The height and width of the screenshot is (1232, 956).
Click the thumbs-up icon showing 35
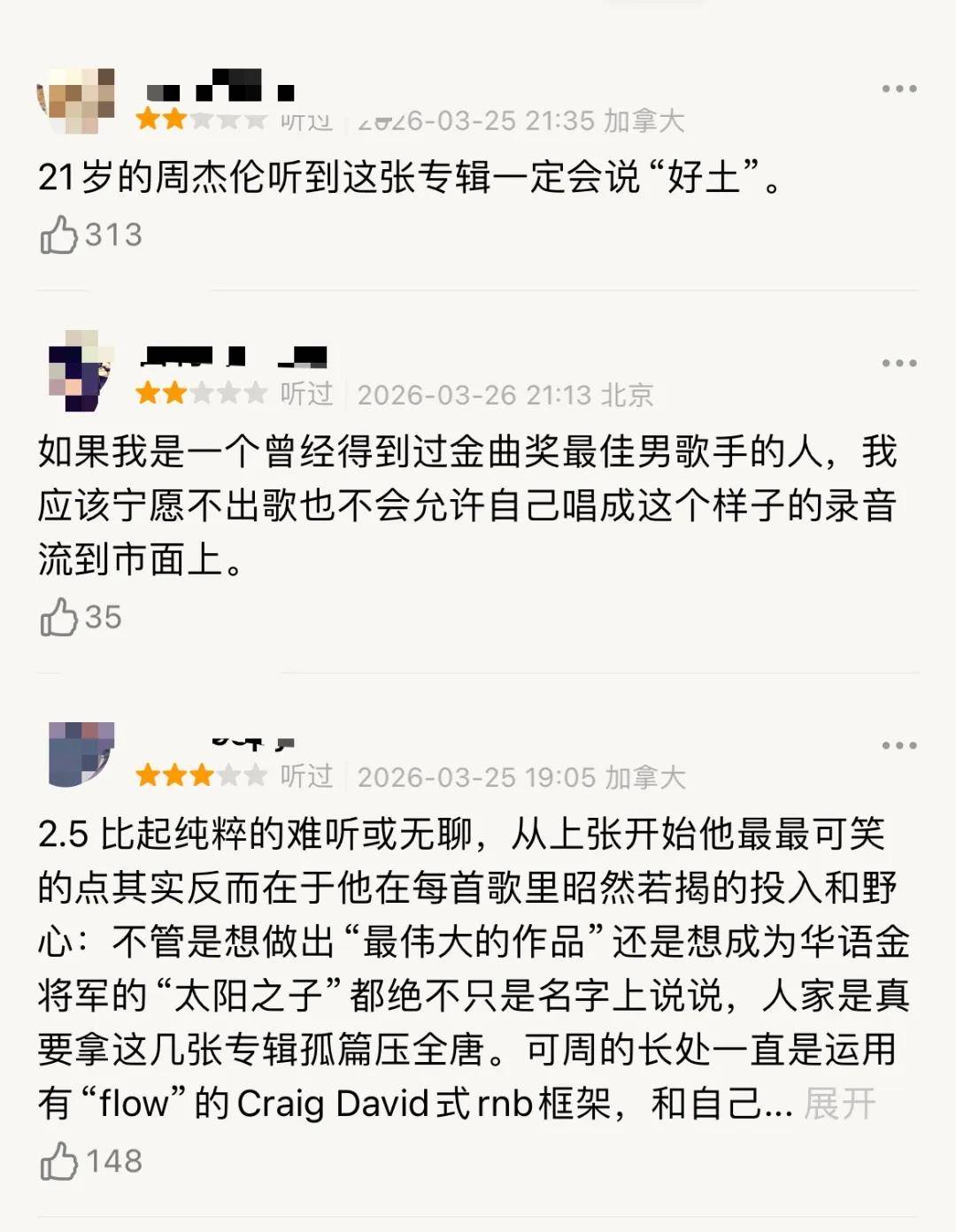coord(58,617)
